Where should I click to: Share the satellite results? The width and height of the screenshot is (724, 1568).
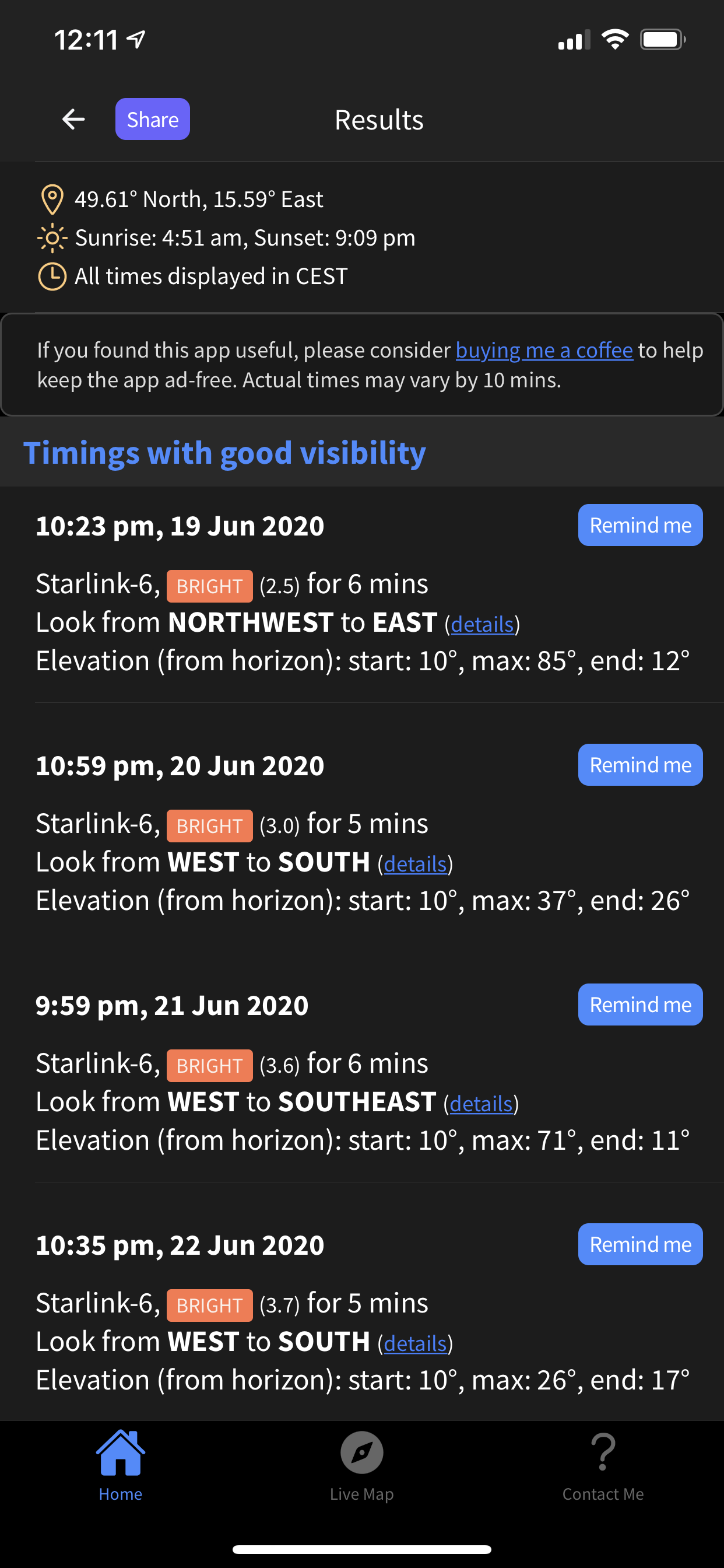pos(152,120)
